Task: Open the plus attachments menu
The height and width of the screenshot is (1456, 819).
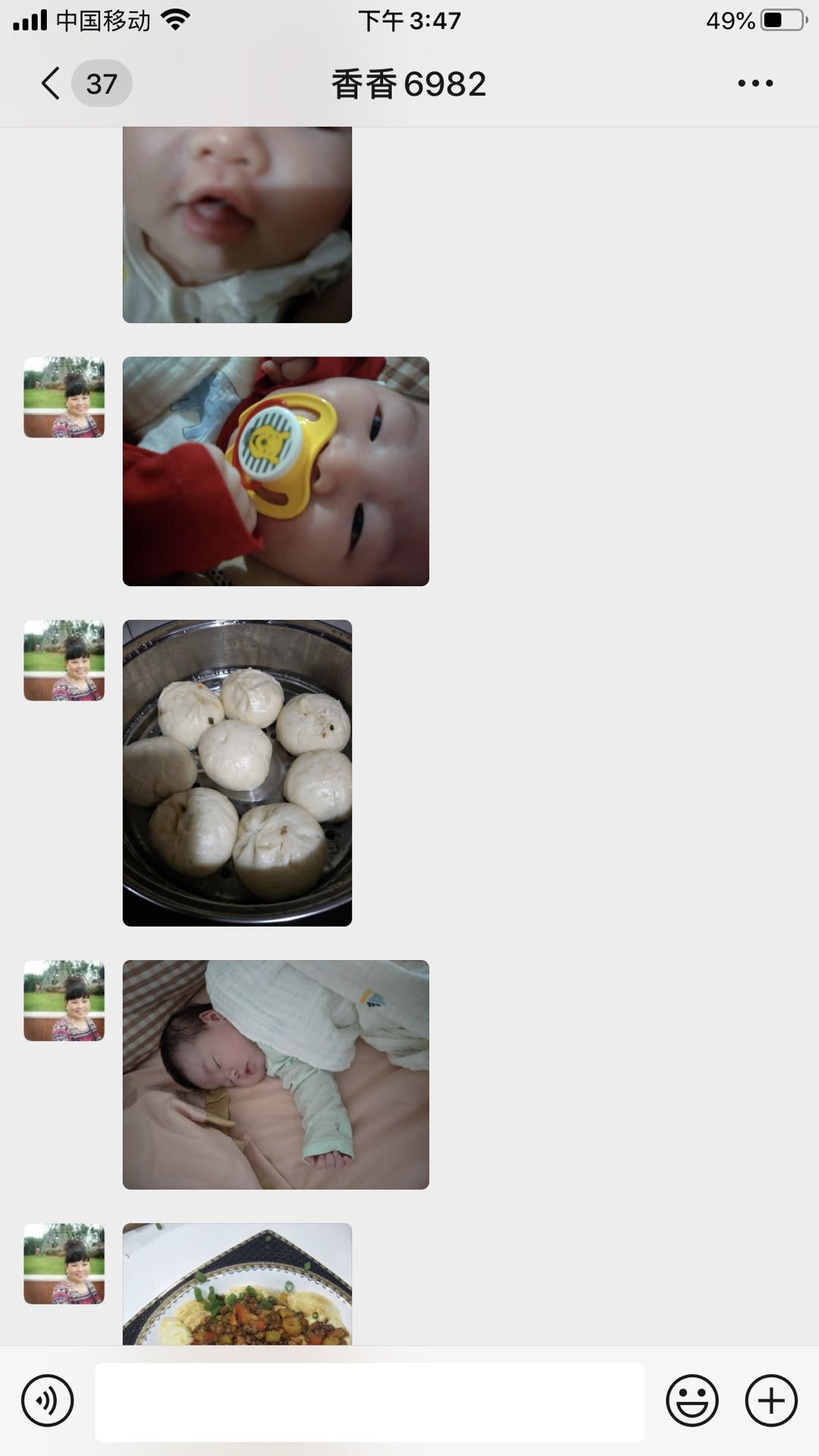Action: 771,1401
